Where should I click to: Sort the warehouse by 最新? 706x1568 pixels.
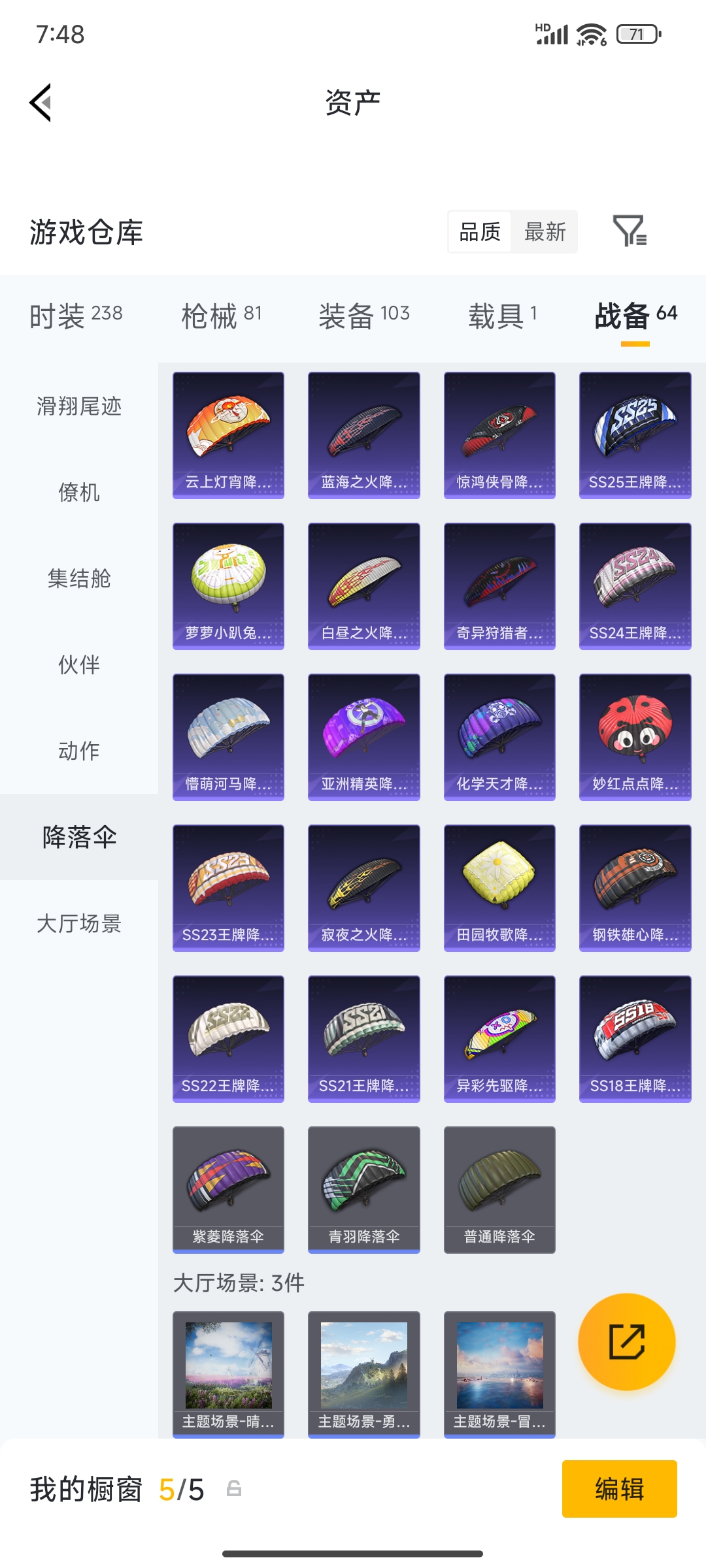click(545, 232)
